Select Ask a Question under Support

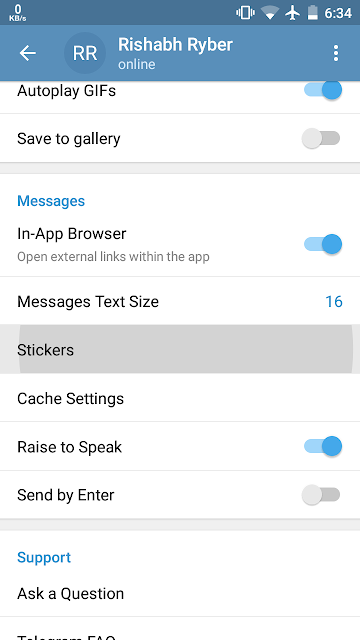[x=180, y=593]
